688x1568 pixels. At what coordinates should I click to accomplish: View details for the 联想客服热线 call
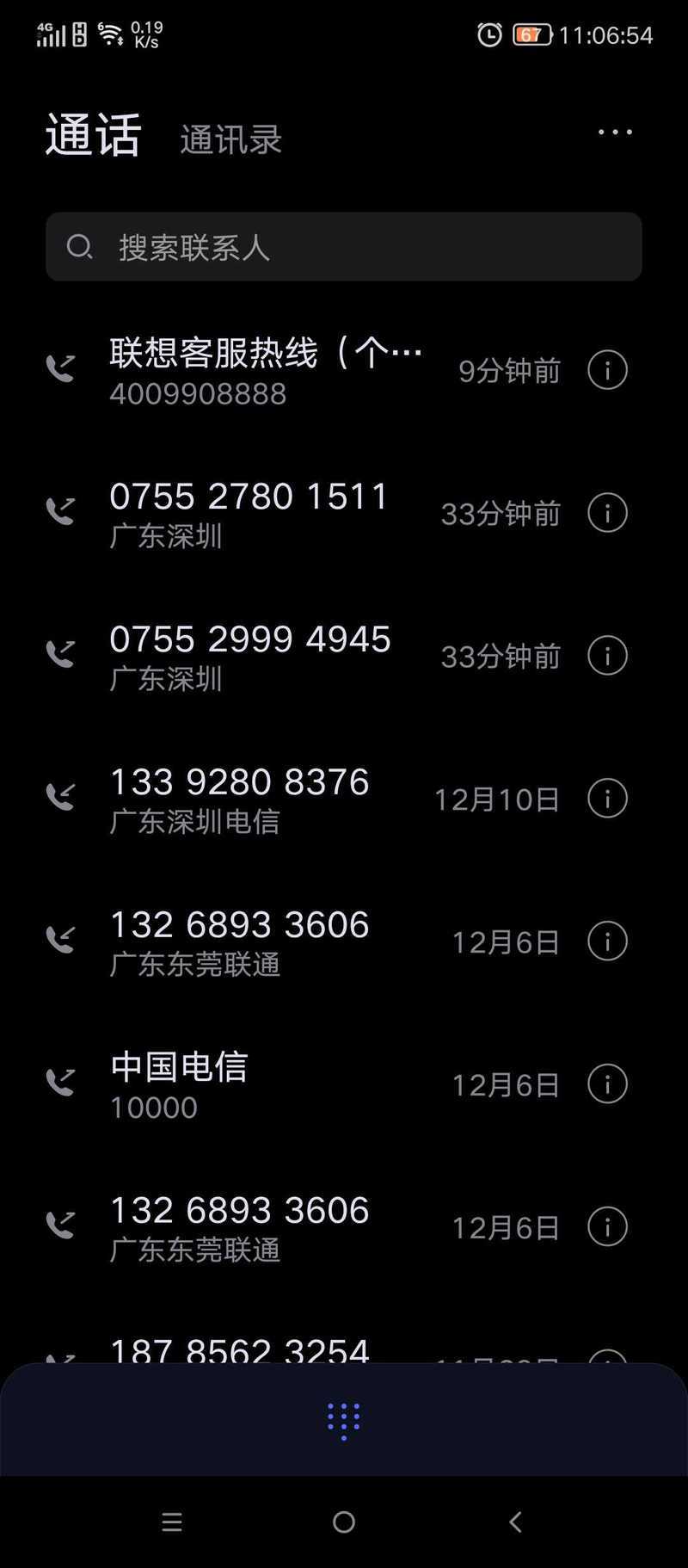(x=607, y=370)
